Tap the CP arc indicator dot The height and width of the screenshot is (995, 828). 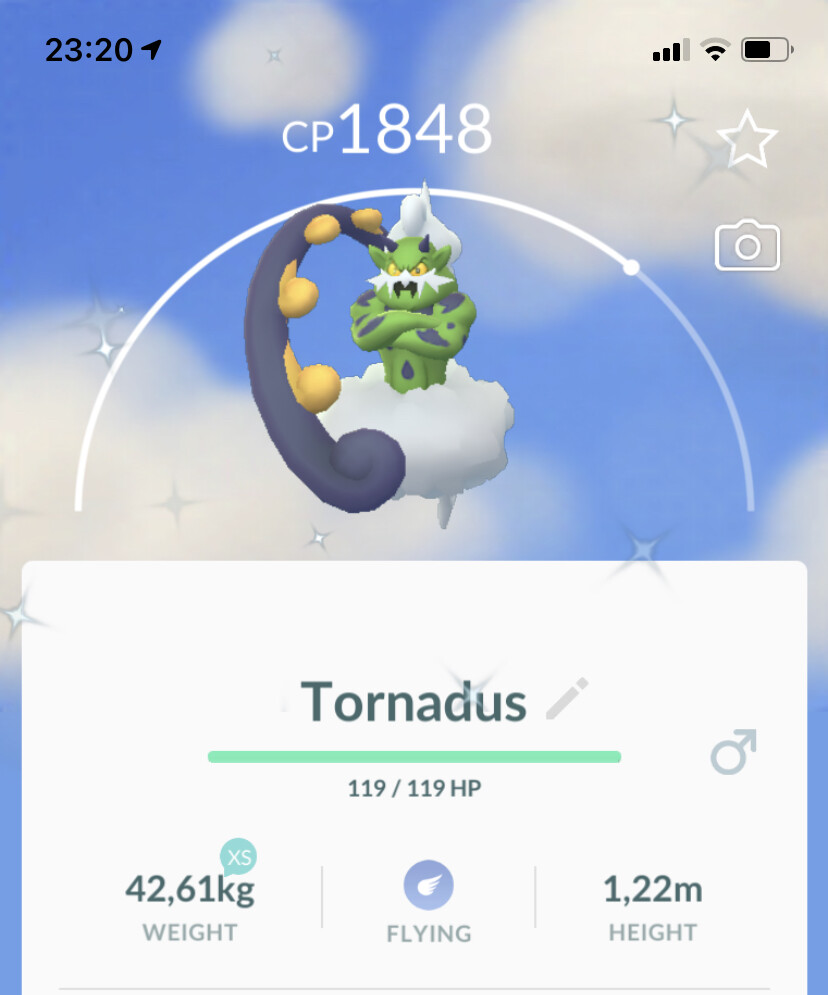631,267
